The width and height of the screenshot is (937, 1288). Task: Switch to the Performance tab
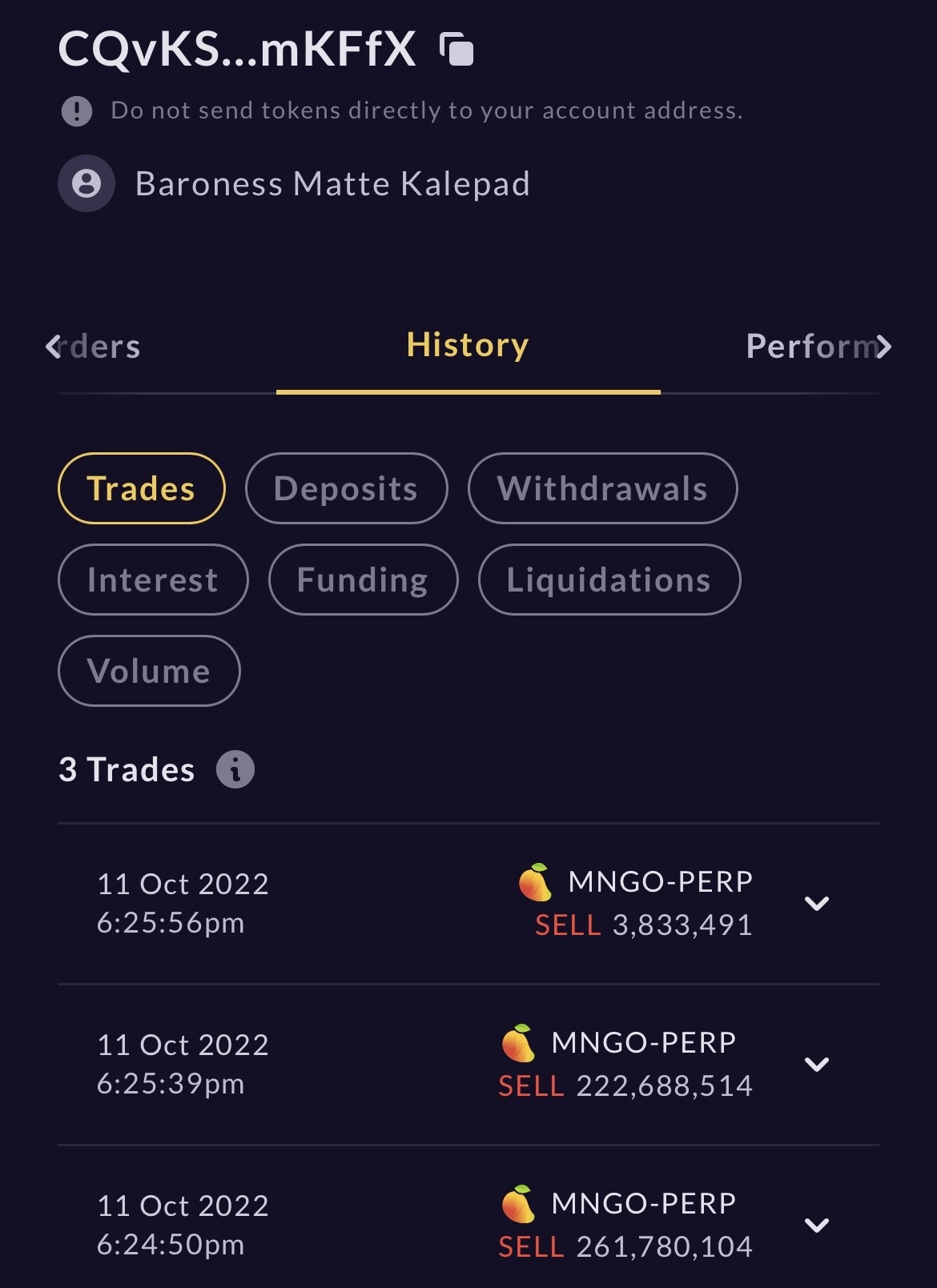[809, 347]
